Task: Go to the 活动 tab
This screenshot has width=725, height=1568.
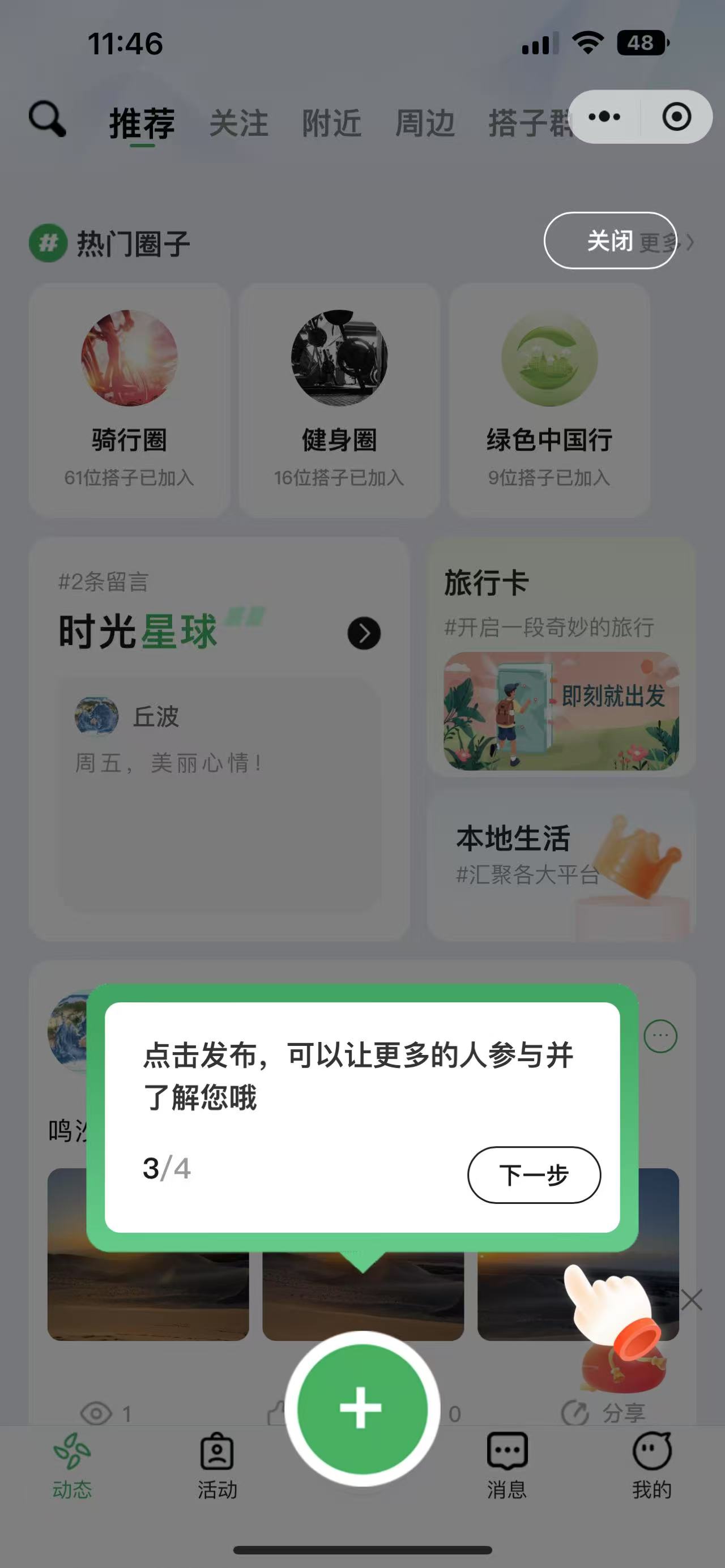Action: (217, 1466)
